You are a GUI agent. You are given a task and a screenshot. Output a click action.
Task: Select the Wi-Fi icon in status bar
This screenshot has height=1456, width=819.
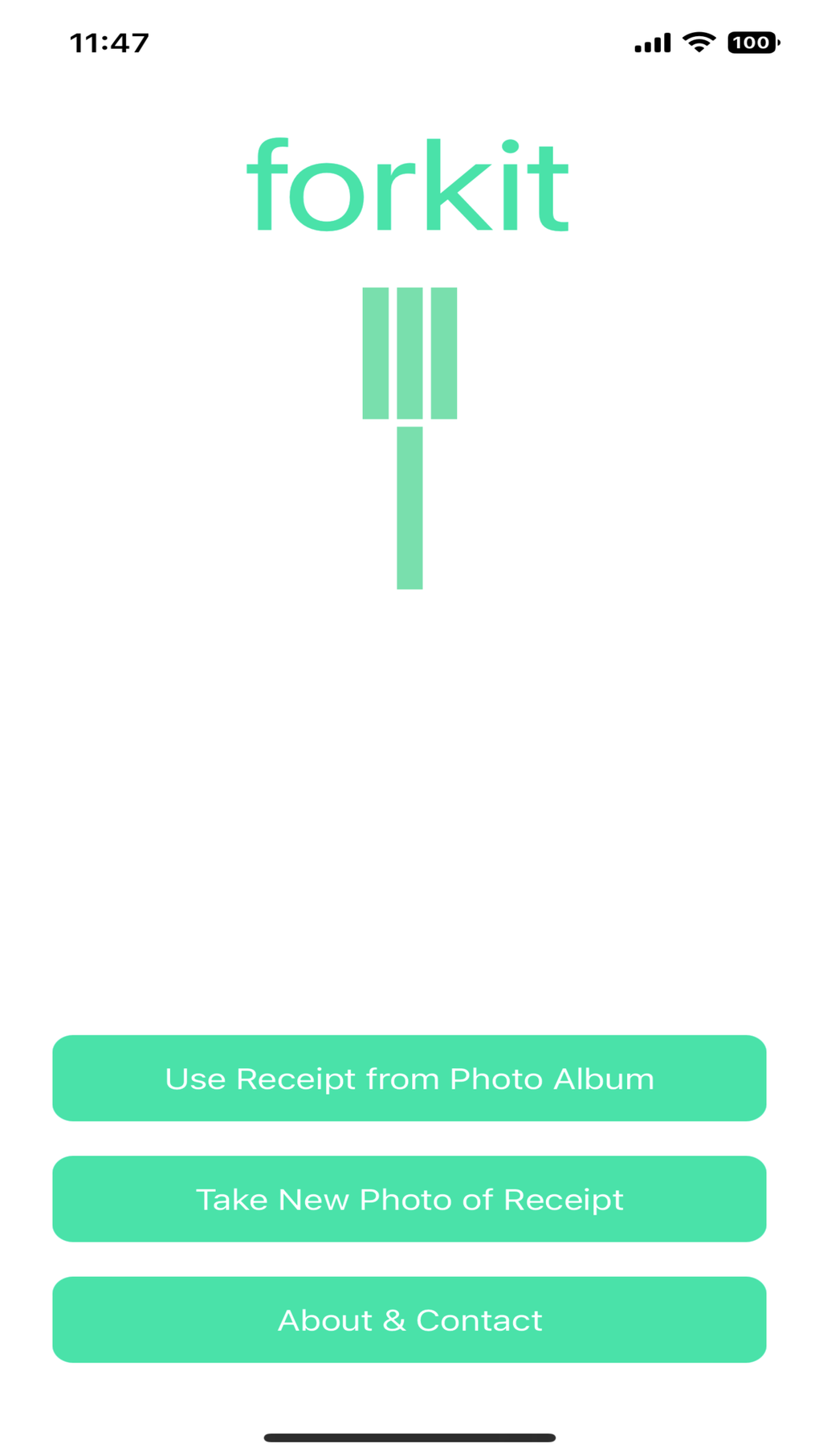tap(698, 42)
